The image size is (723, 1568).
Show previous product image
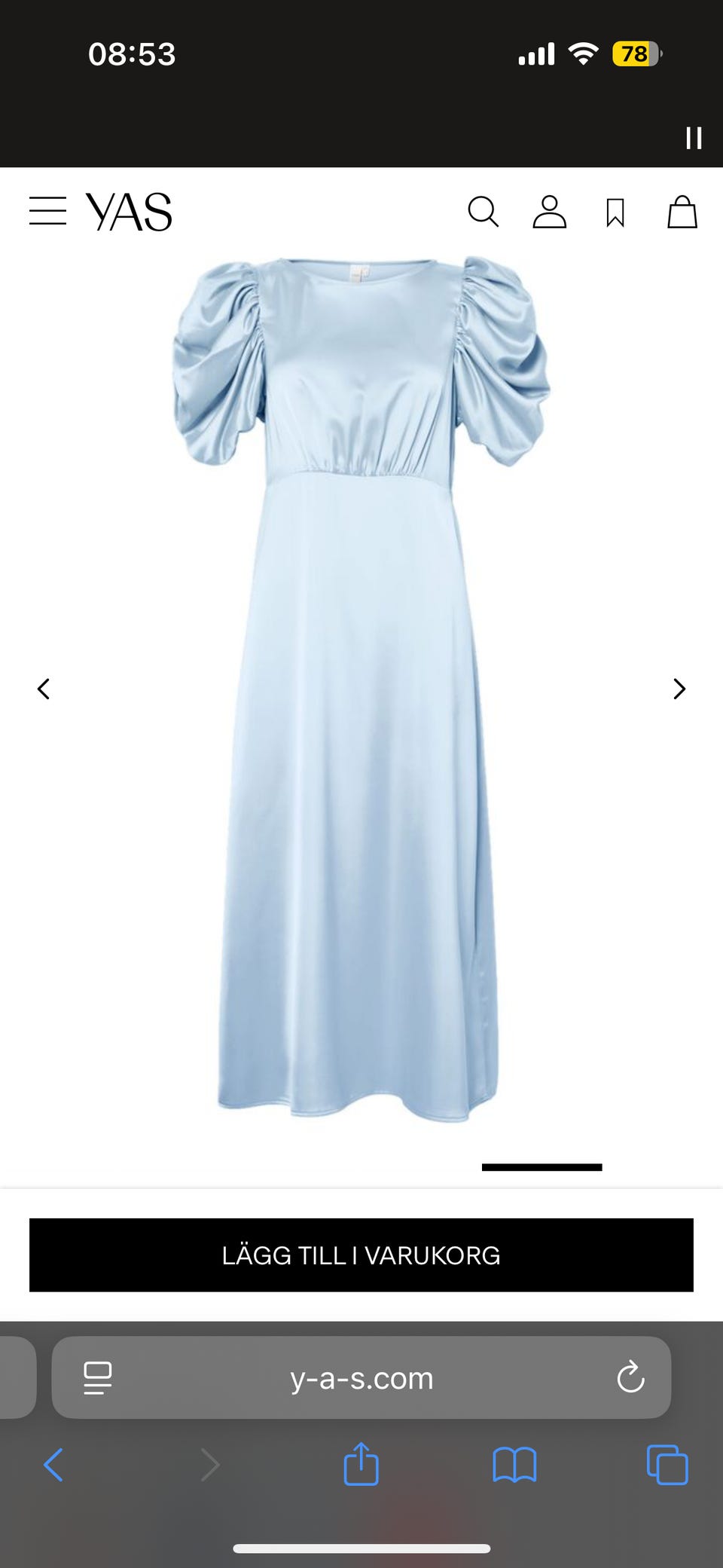pos(44,689)
